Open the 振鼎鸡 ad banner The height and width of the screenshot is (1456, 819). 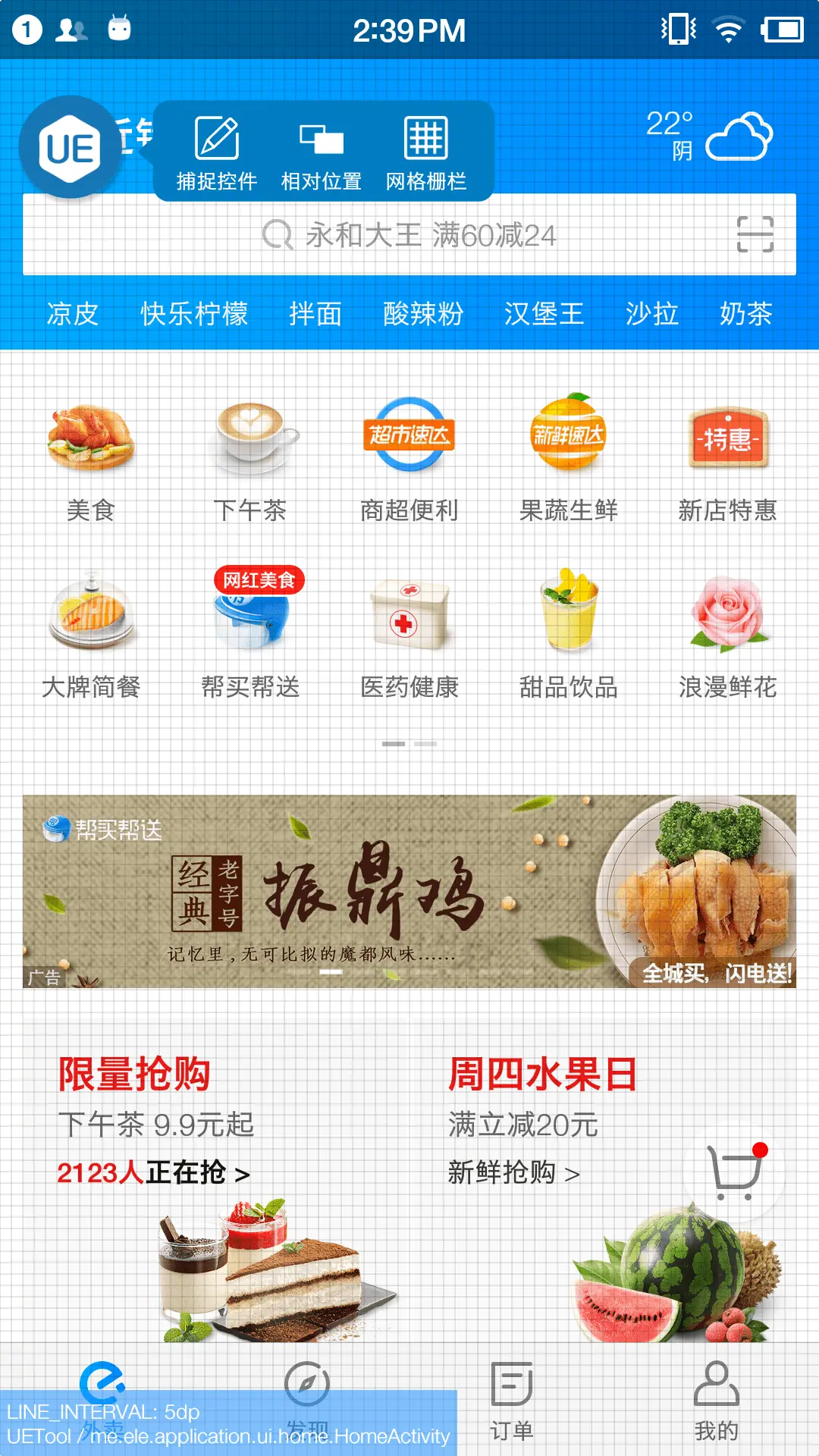coord(409,891)
